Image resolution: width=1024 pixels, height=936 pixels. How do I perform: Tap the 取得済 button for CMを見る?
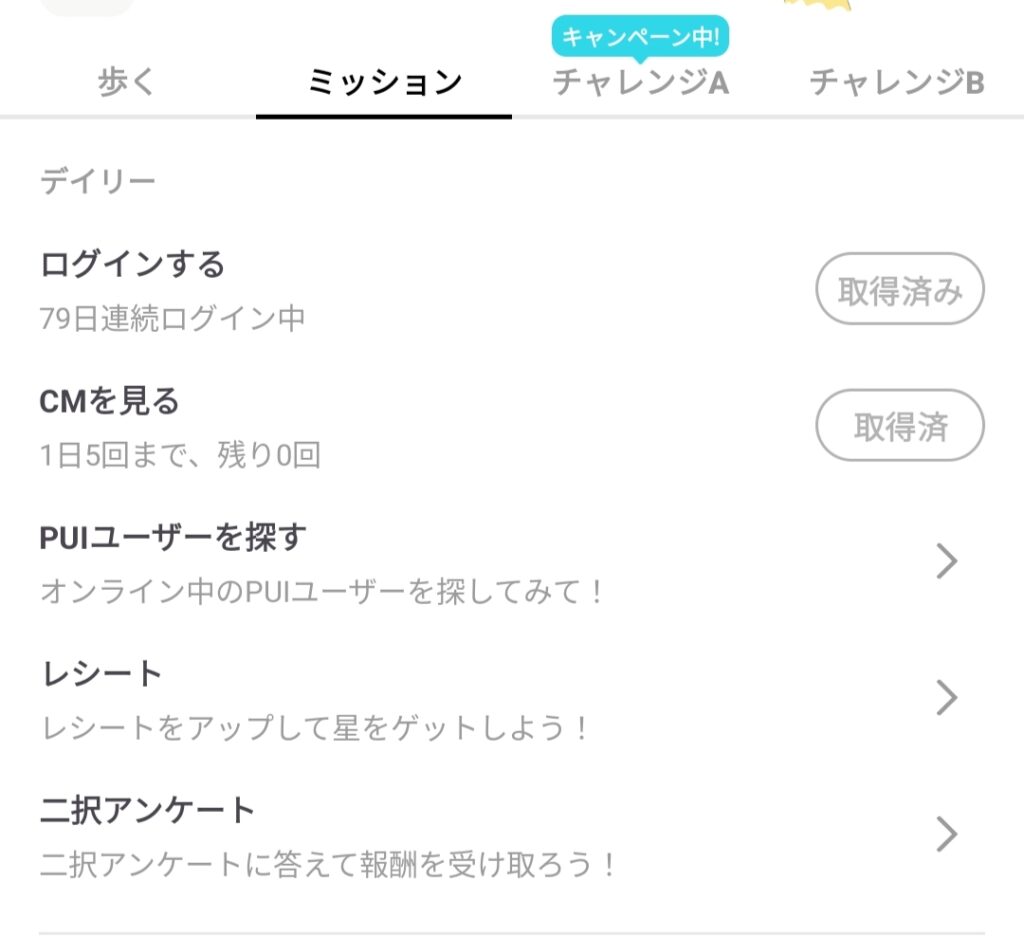pyautogui.click(x=900, y=426)
